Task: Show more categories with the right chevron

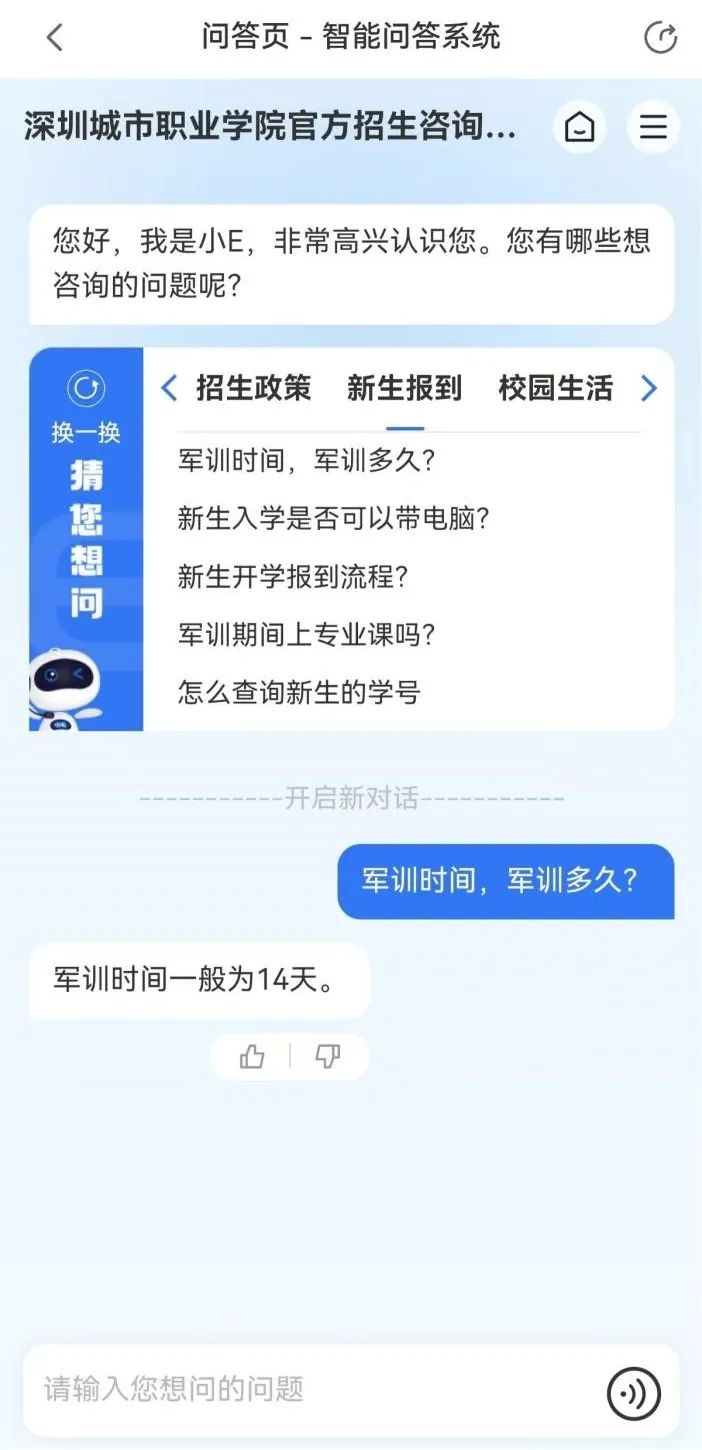Action: (x=649, y=388)
